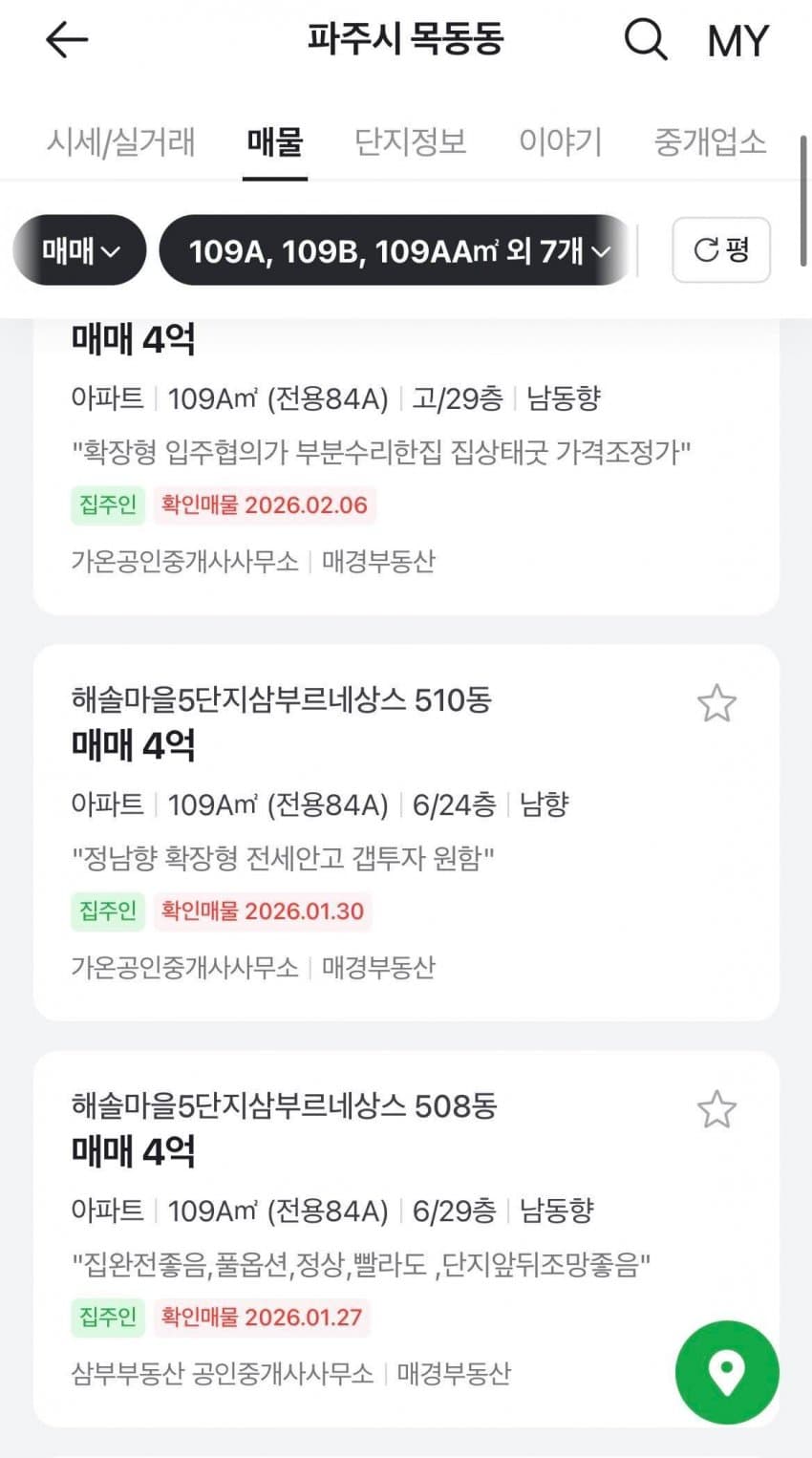Screen dimensions: 812x1458
Task: Switch to the 단지정보 tab
Action: coord(411,142)
